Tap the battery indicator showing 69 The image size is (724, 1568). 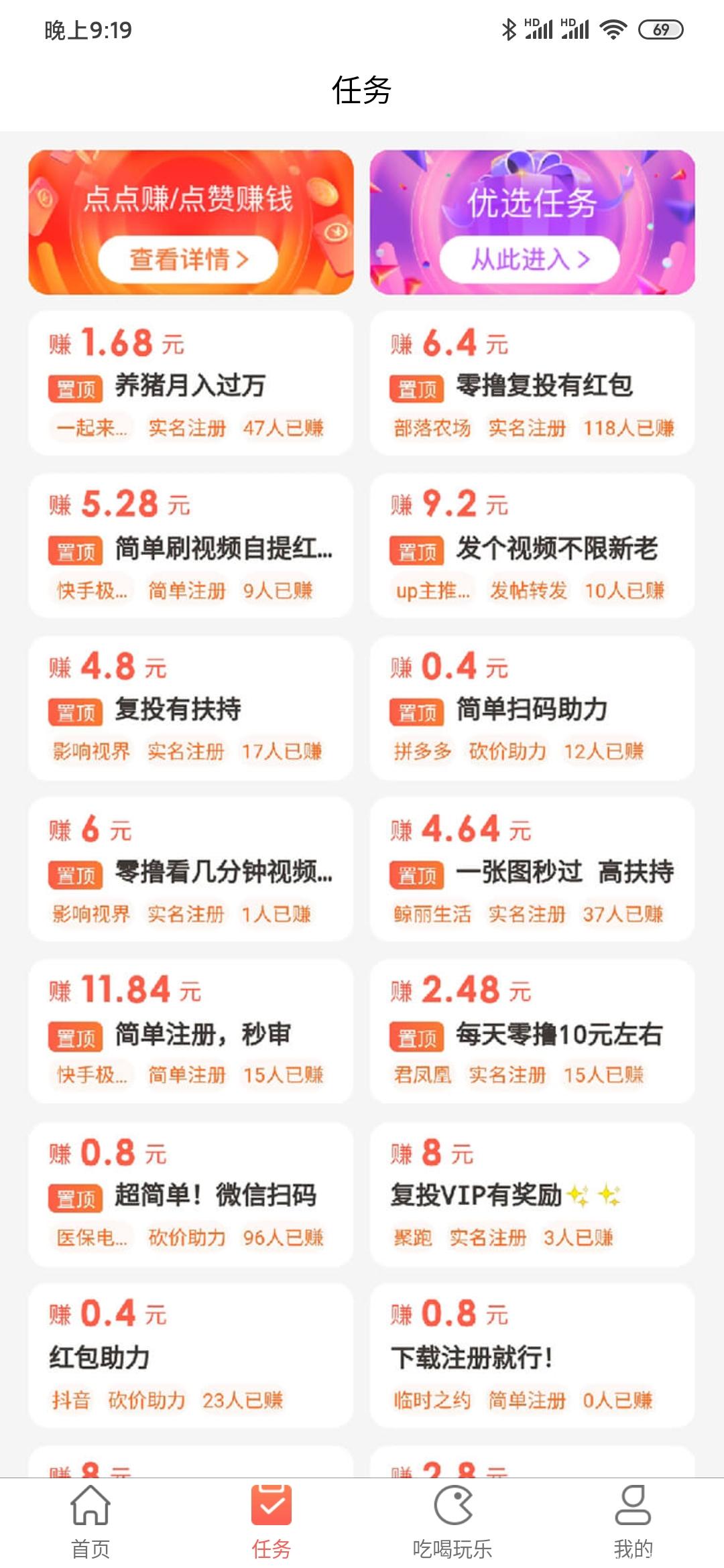pyautogui.click(x=660, y=28)
